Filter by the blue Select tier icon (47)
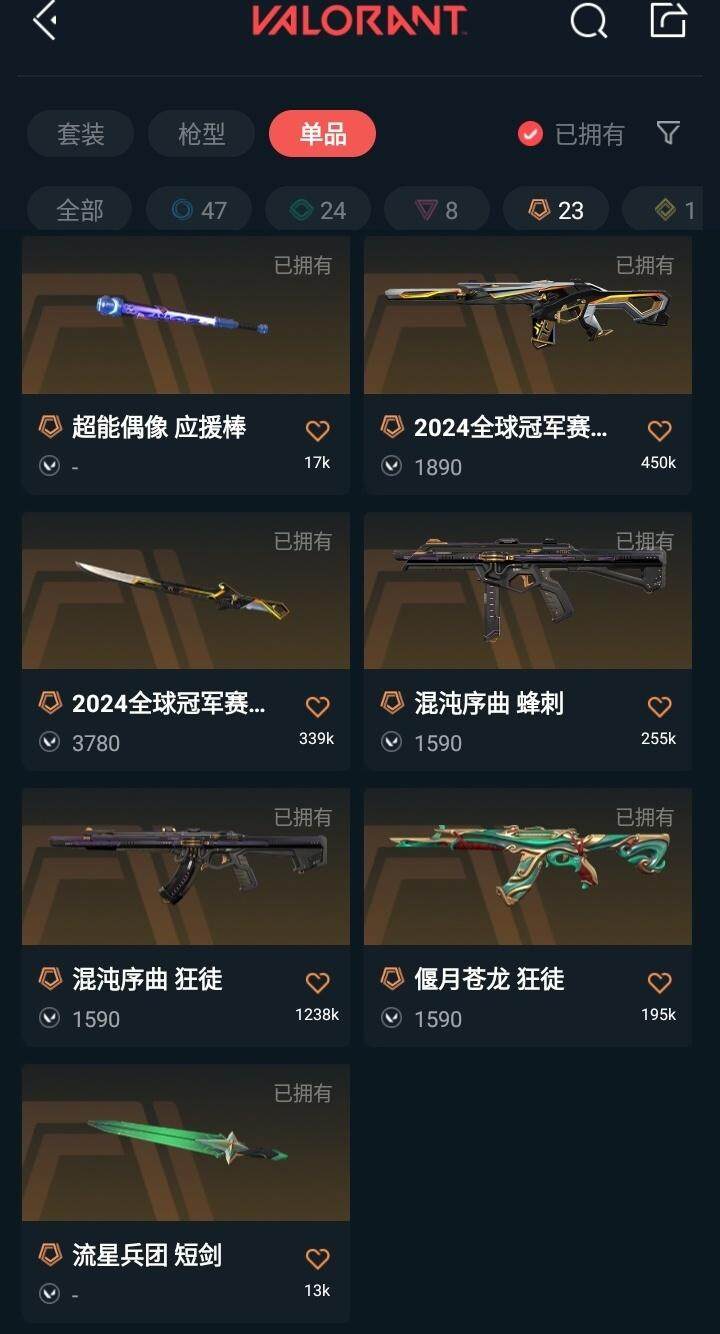 [198, 209]
